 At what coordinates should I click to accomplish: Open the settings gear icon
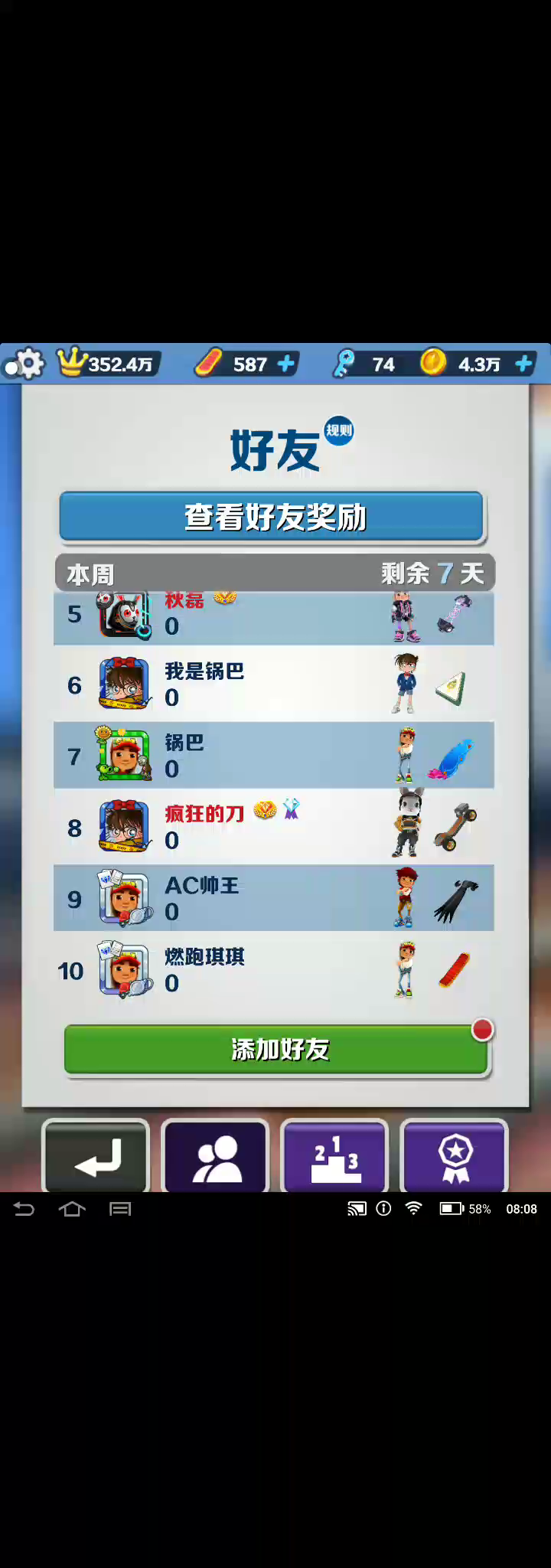[29, 363]
